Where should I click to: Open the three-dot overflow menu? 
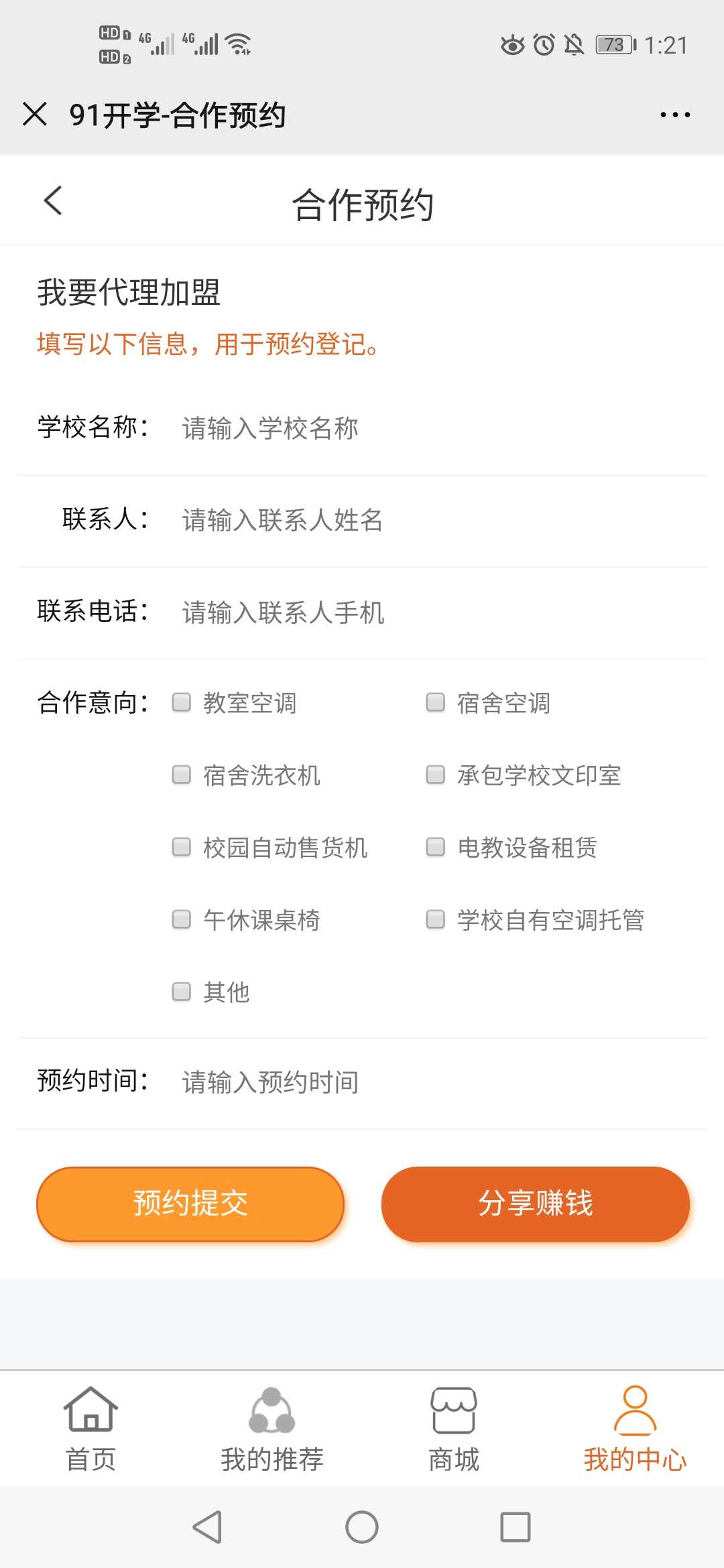point(674,115)
